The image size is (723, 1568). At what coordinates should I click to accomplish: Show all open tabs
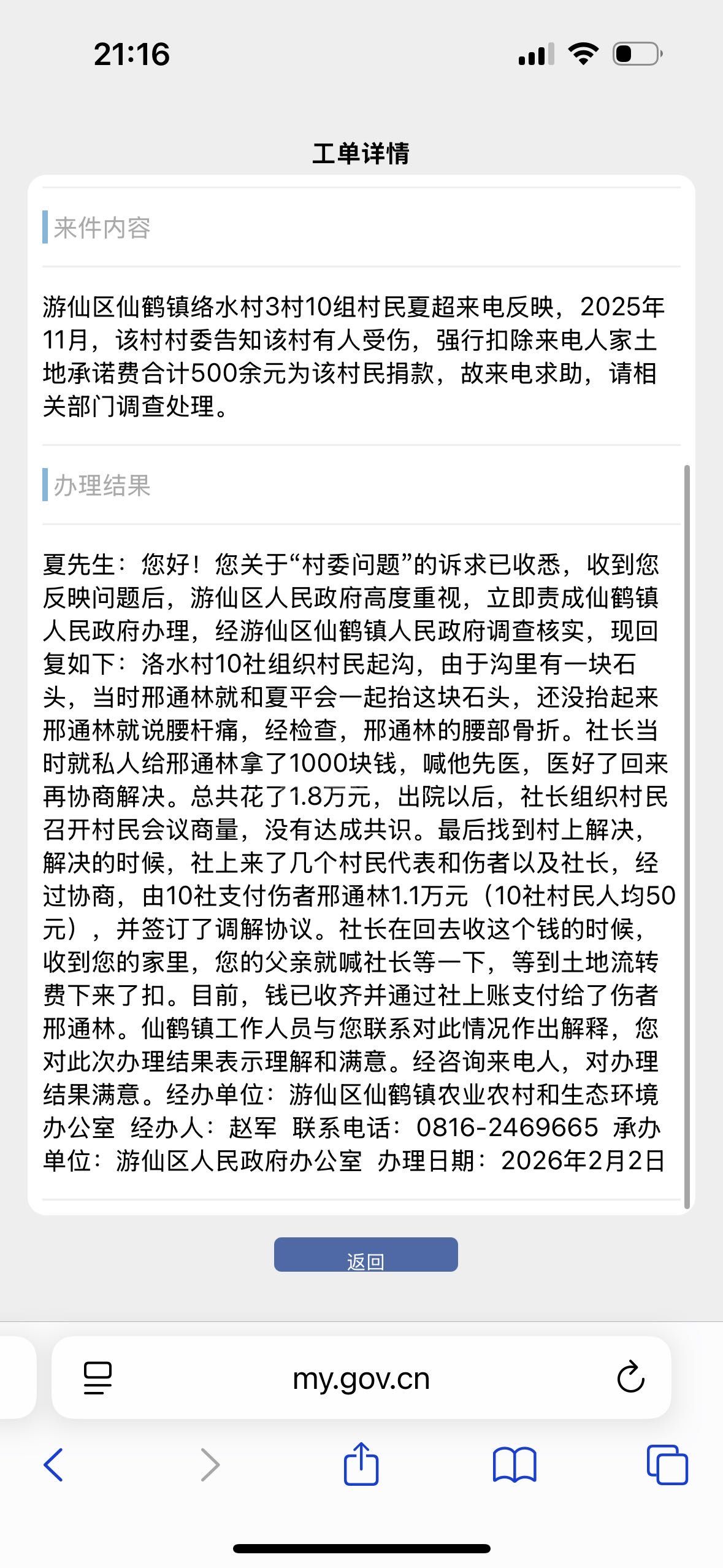point(667,1464)
